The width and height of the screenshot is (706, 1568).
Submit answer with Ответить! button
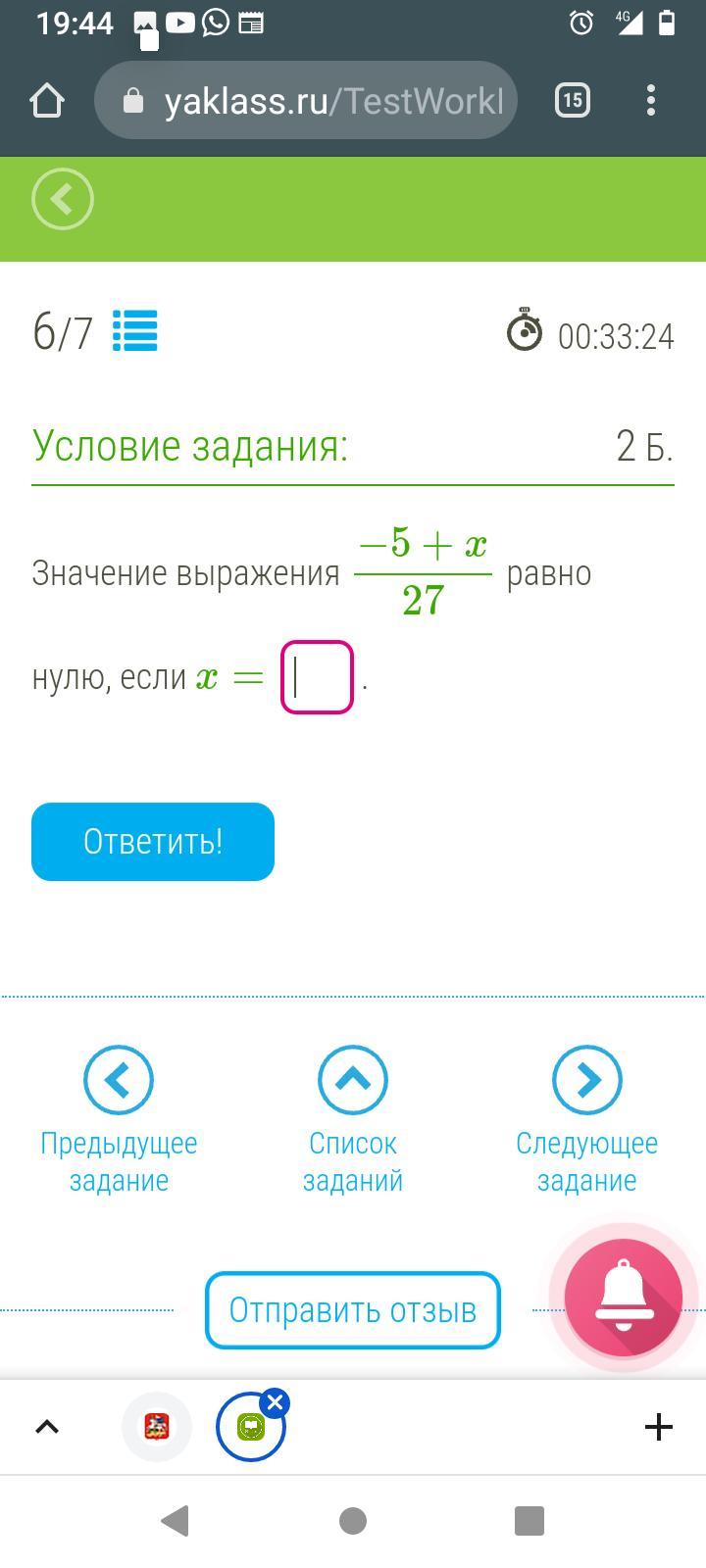tap(153, 842)
